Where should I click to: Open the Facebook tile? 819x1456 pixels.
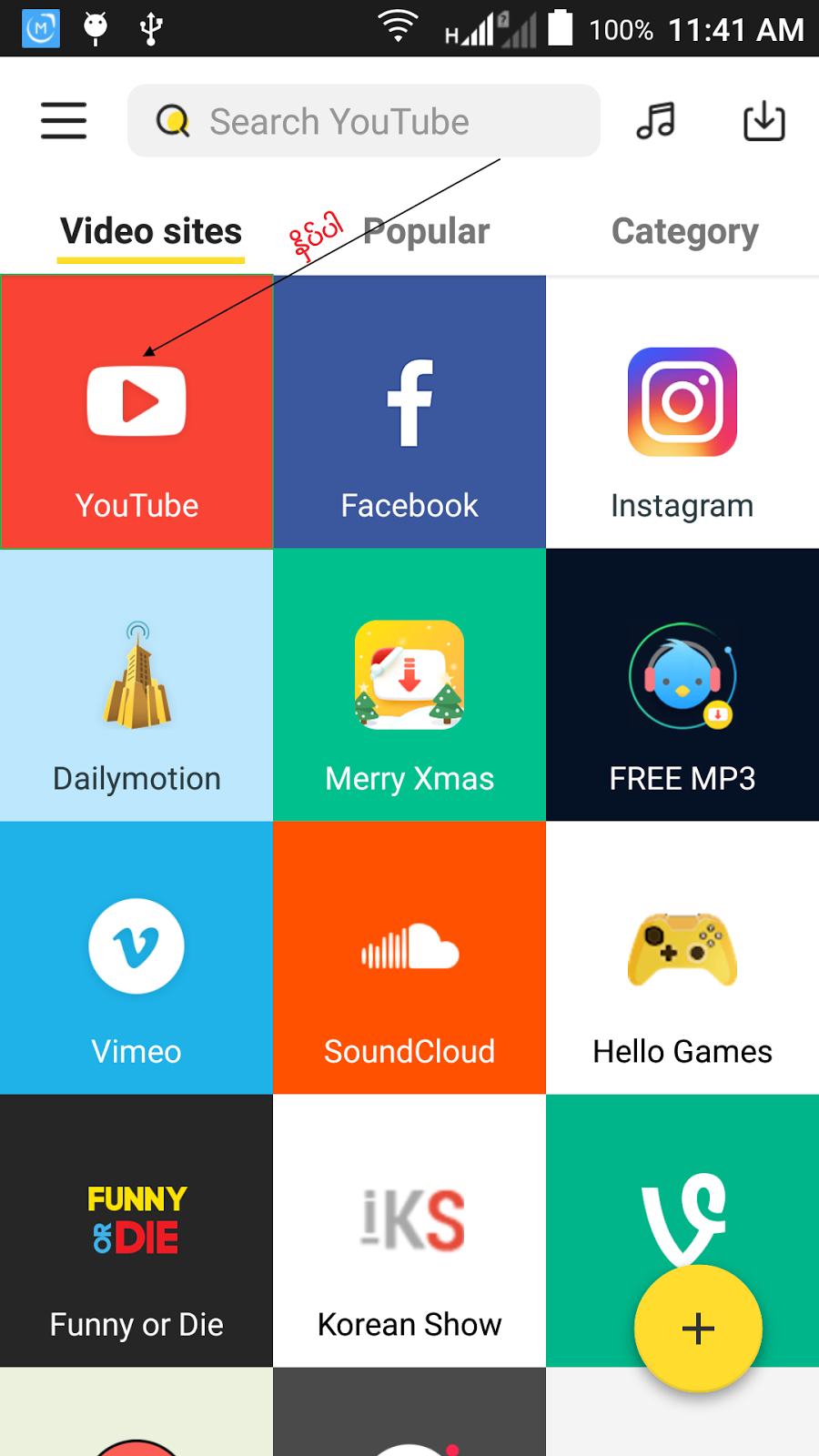[409, 412]
